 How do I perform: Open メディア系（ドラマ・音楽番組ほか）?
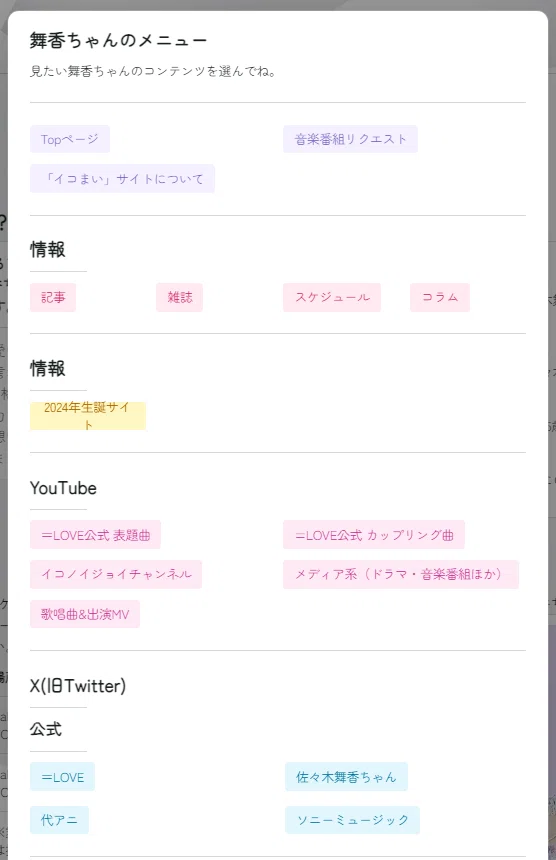click(x=401, y=574)
